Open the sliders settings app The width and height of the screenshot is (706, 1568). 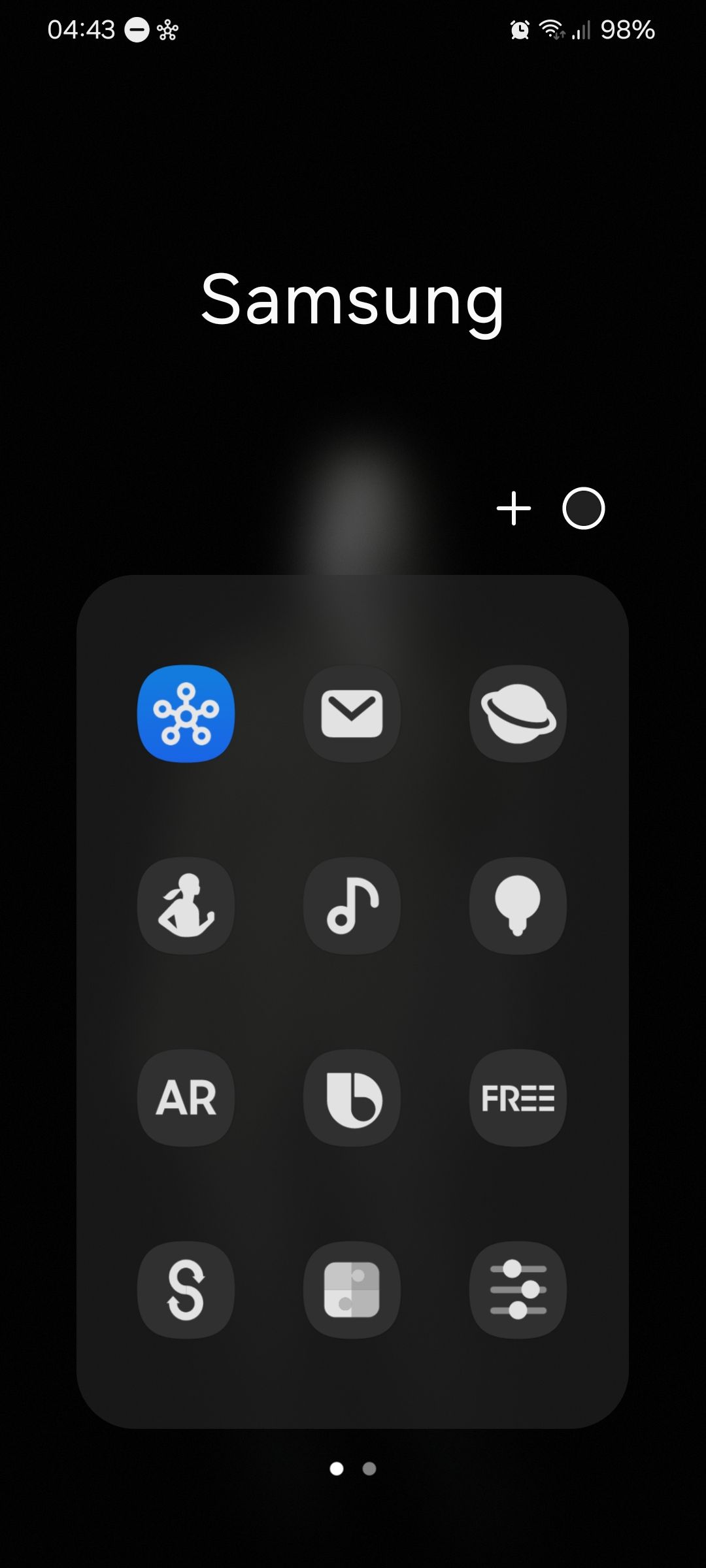click(518, 1290)
